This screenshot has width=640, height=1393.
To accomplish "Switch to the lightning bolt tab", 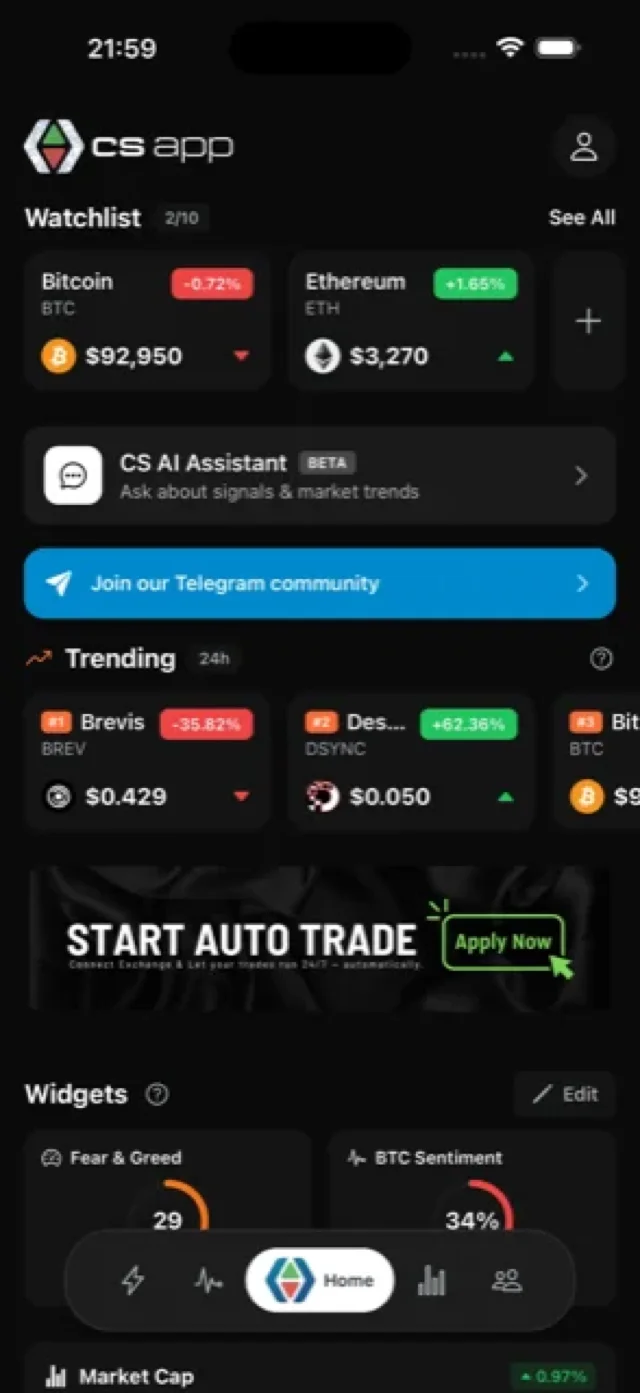I will click(133, 1281).
